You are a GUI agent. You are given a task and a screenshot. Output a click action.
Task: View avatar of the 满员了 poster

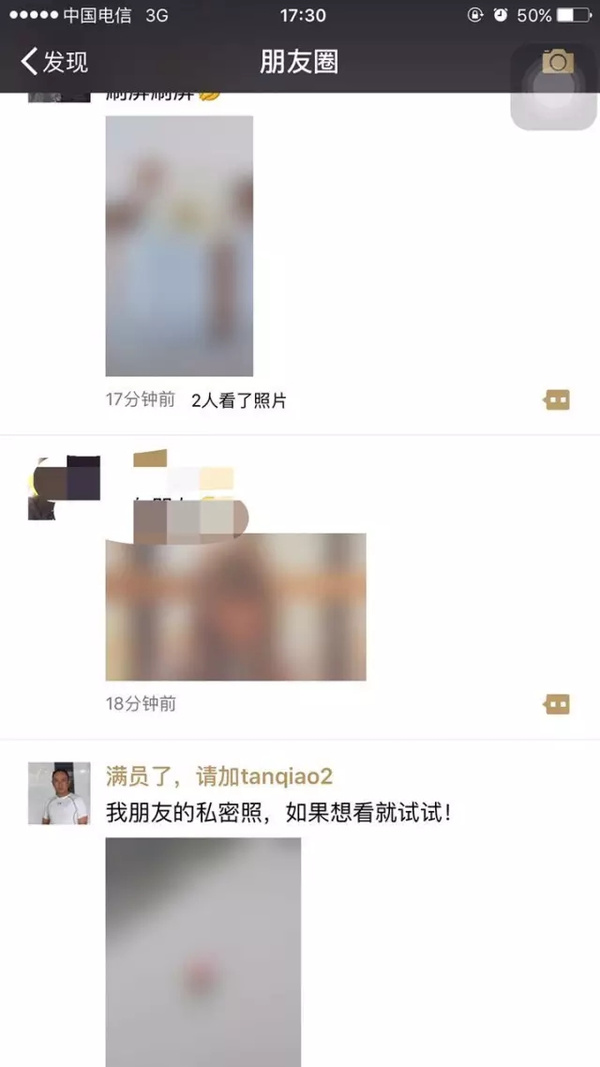[59, 793]
